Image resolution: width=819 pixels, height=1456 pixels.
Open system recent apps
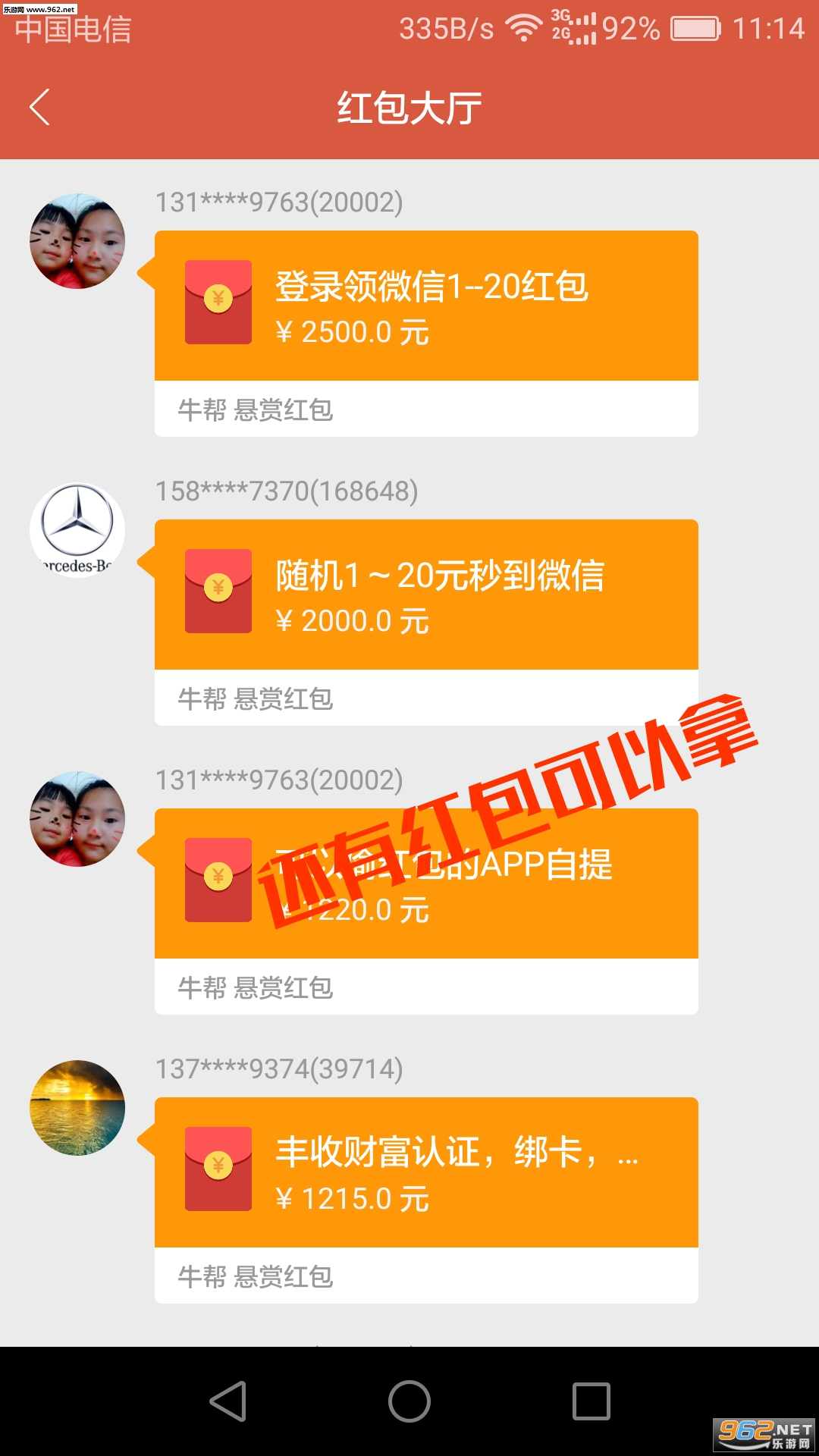click(x=591, y=1401)
